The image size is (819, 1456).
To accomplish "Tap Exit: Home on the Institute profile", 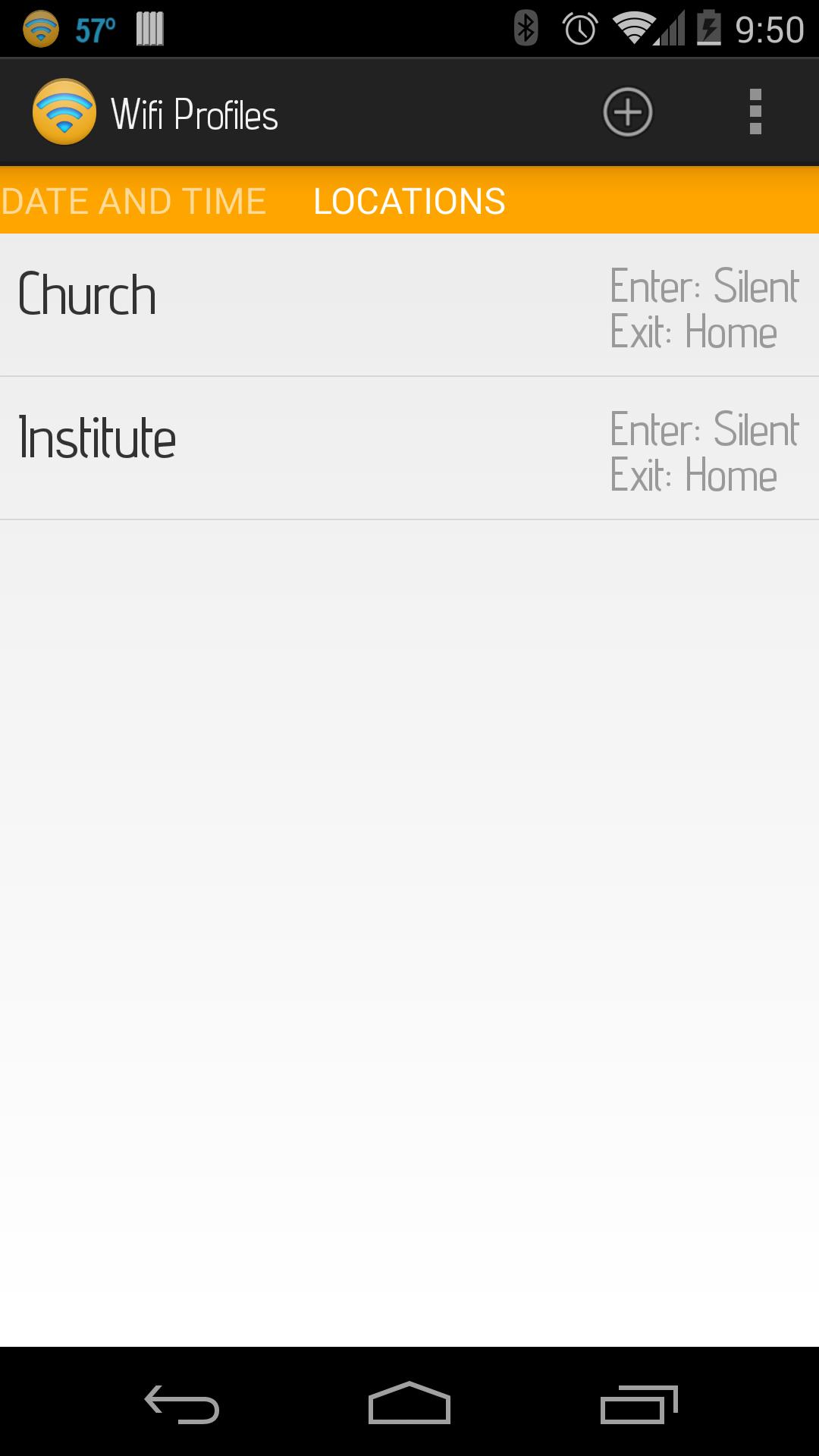I will (x=692, y=476).
